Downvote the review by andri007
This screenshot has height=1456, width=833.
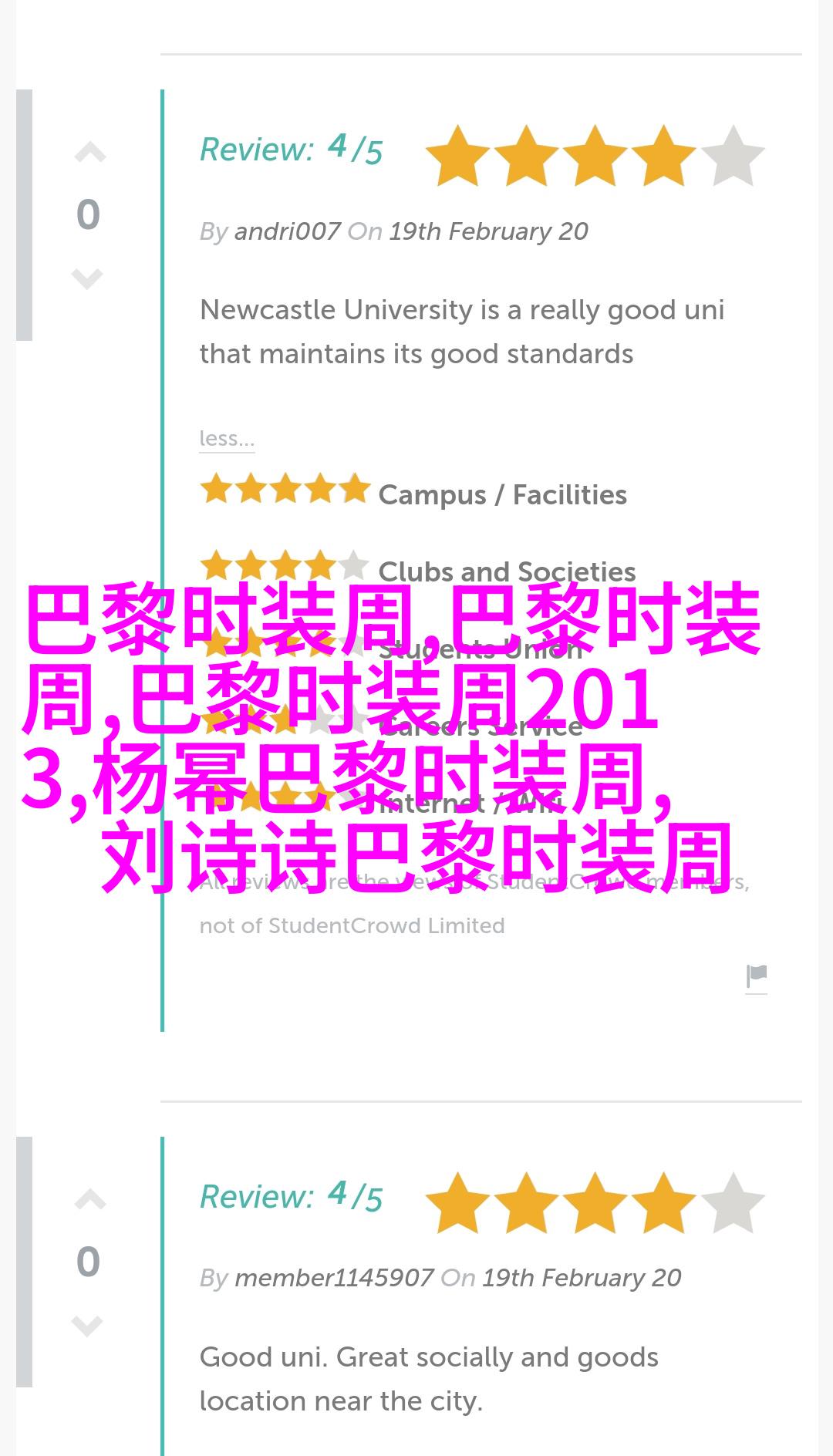pos(87,278)
